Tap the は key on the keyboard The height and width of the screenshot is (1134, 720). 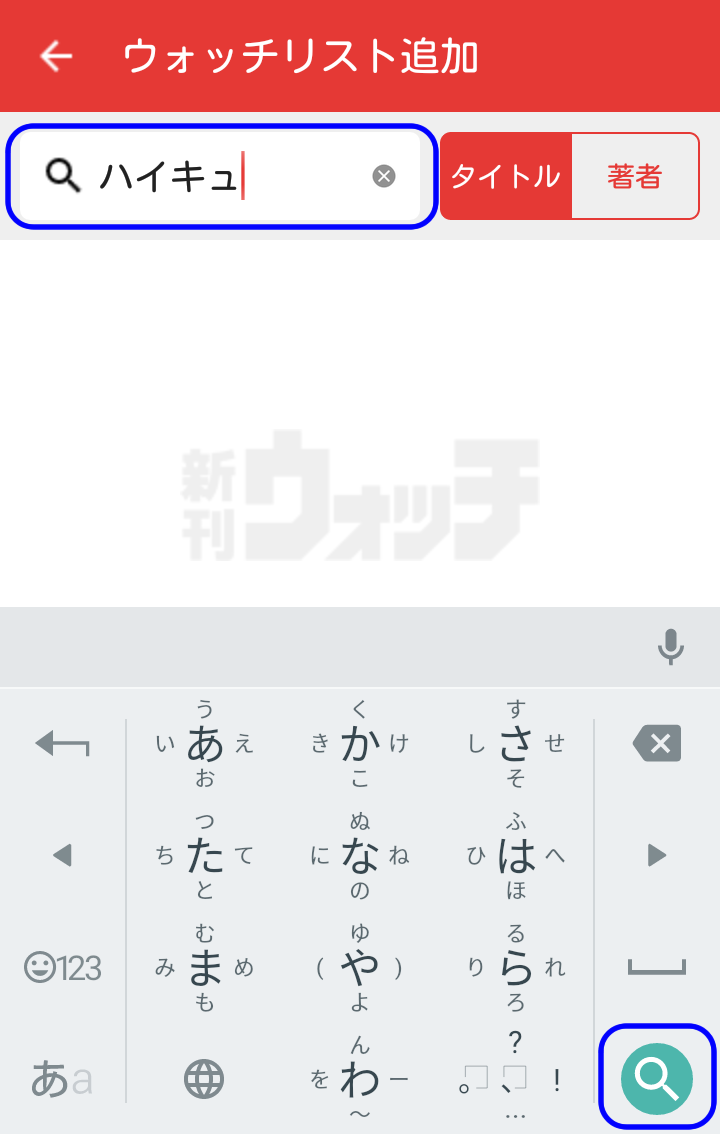click(516, 855)
